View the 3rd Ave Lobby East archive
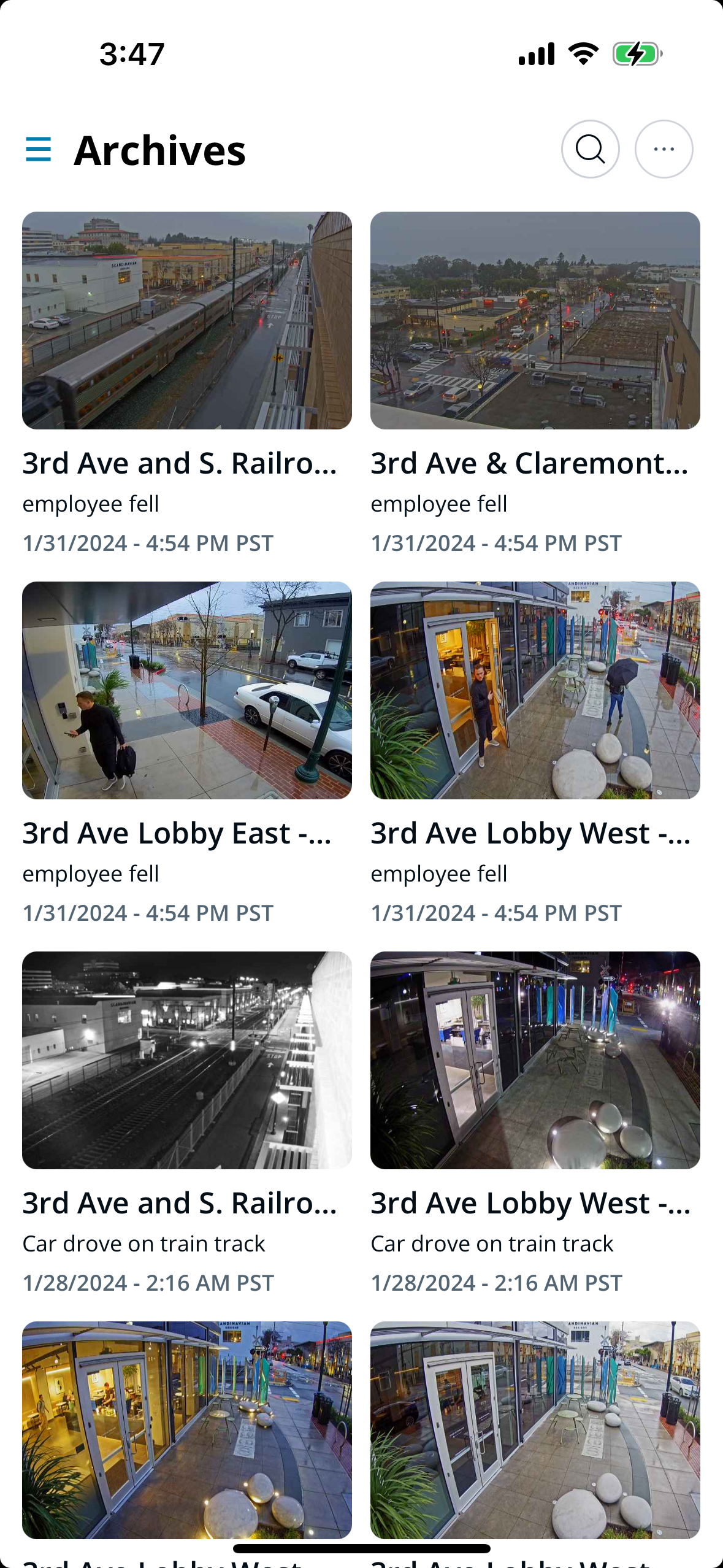The image size is (723, 1568). (187, 691)
